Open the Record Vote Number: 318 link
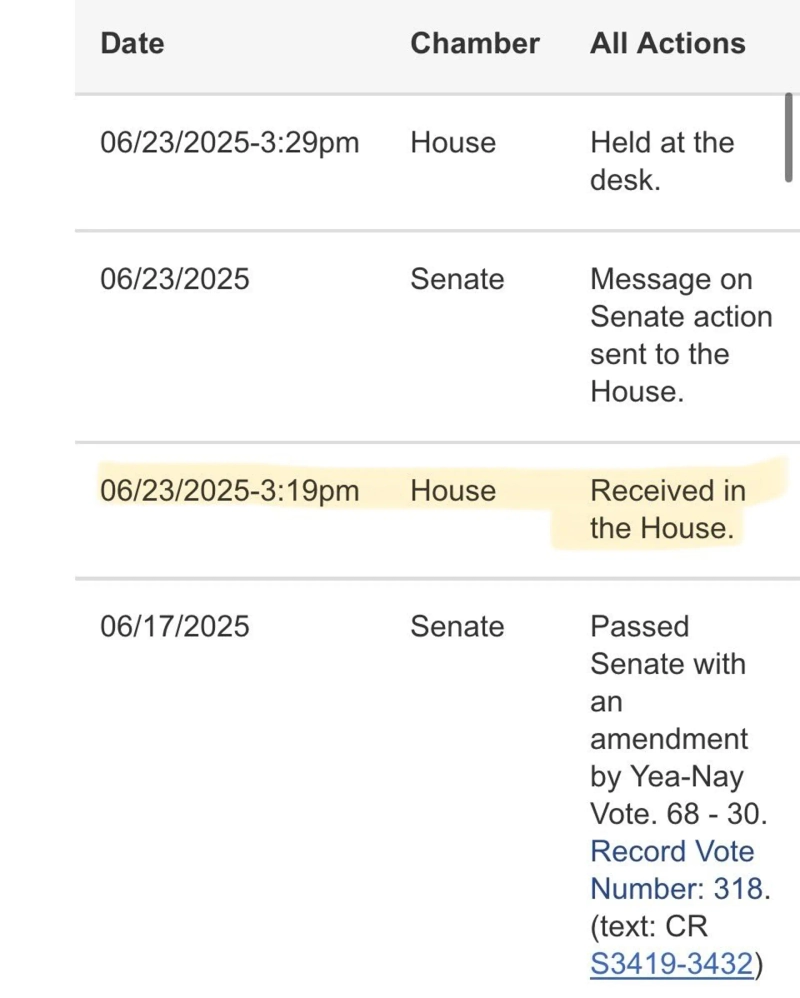The width and height of the screenshot is (800, 998). click(672, 868)
